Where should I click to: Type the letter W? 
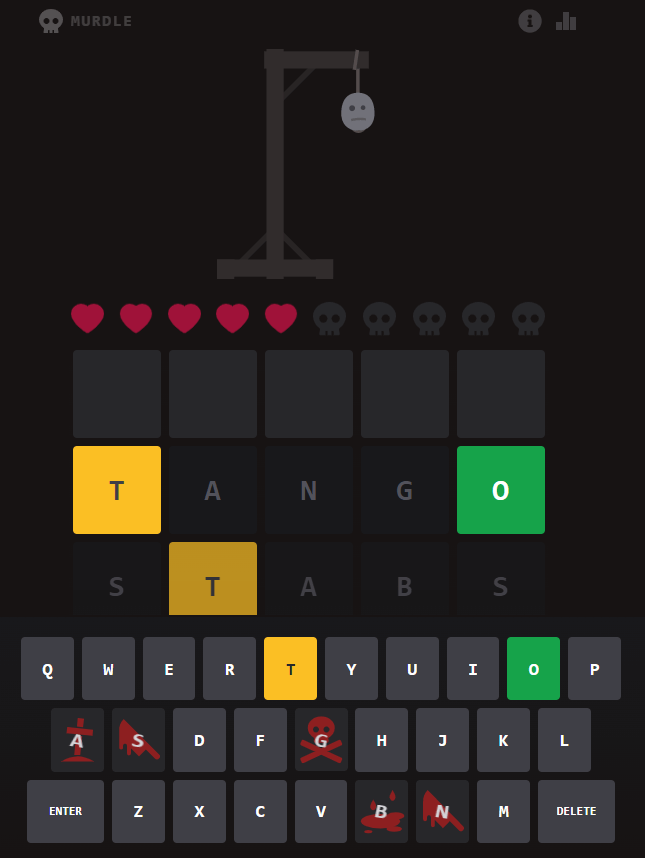tap(108, 669)
